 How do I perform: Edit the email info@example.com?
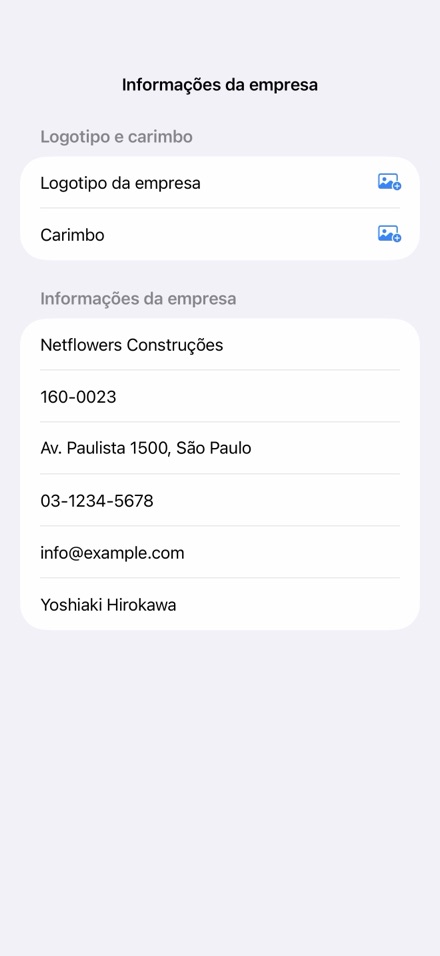pyautogui.click(x=220, y=552)
